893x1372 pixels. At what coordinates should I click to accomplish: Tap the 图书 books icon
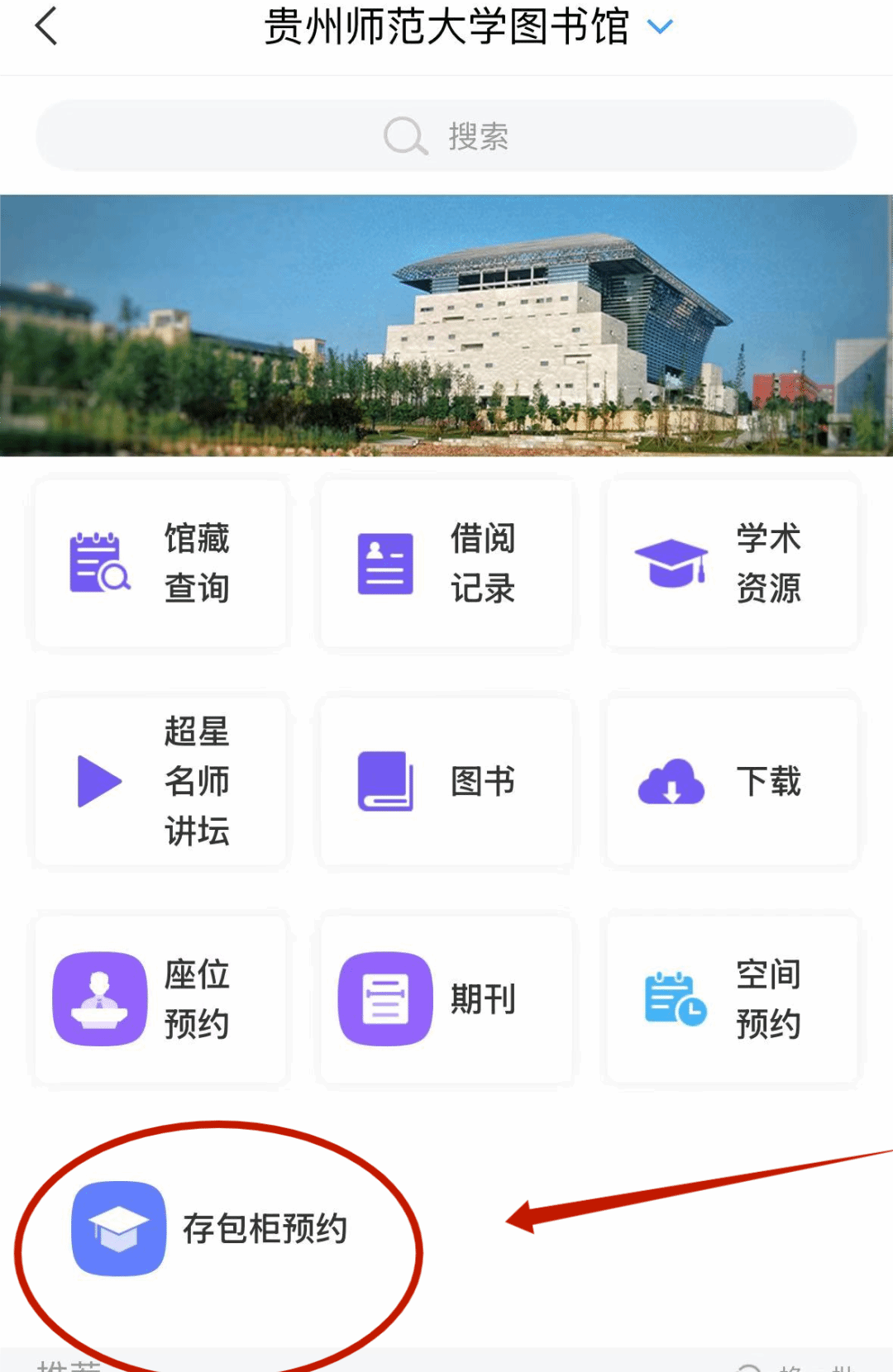point(445,781)
